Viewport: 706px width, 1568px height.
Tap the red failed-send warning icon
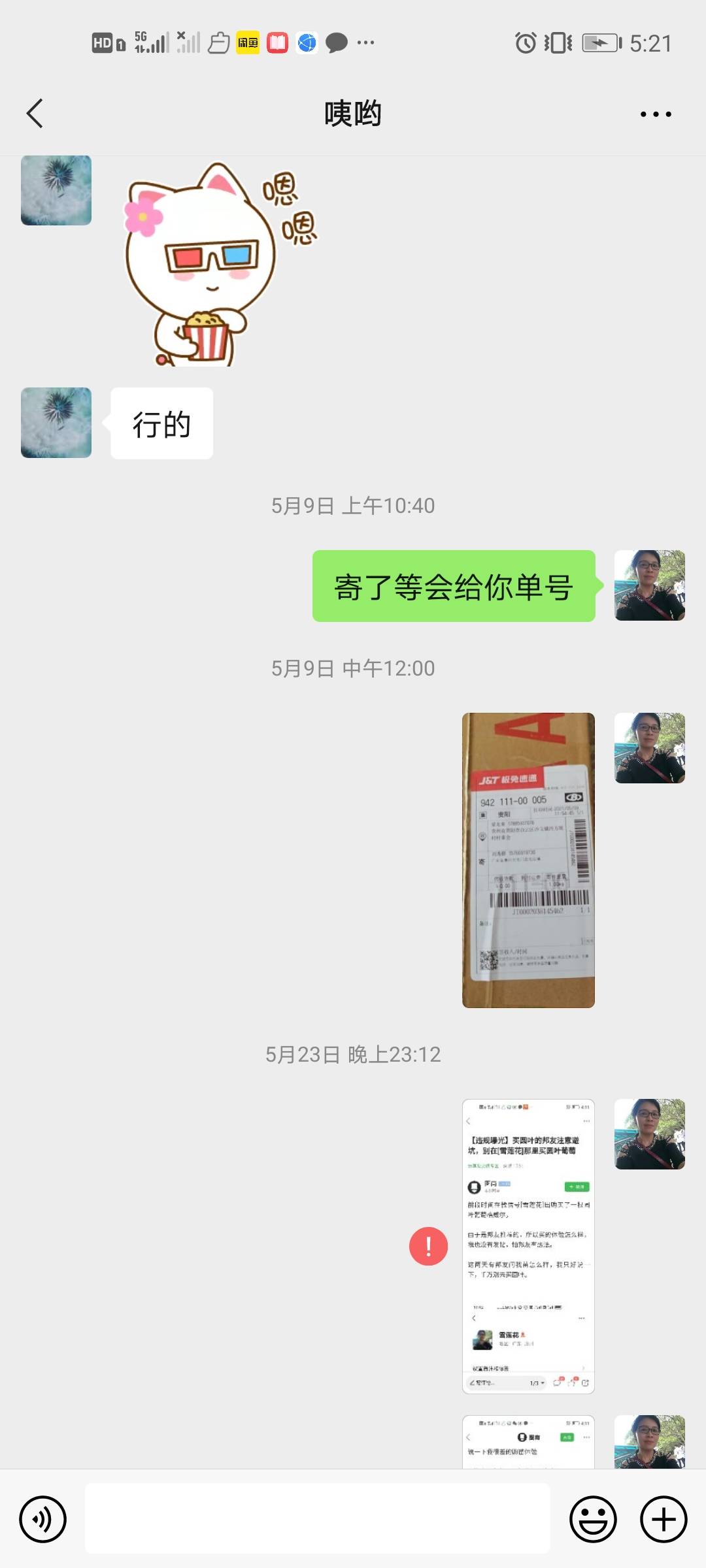click(428, 1246)
